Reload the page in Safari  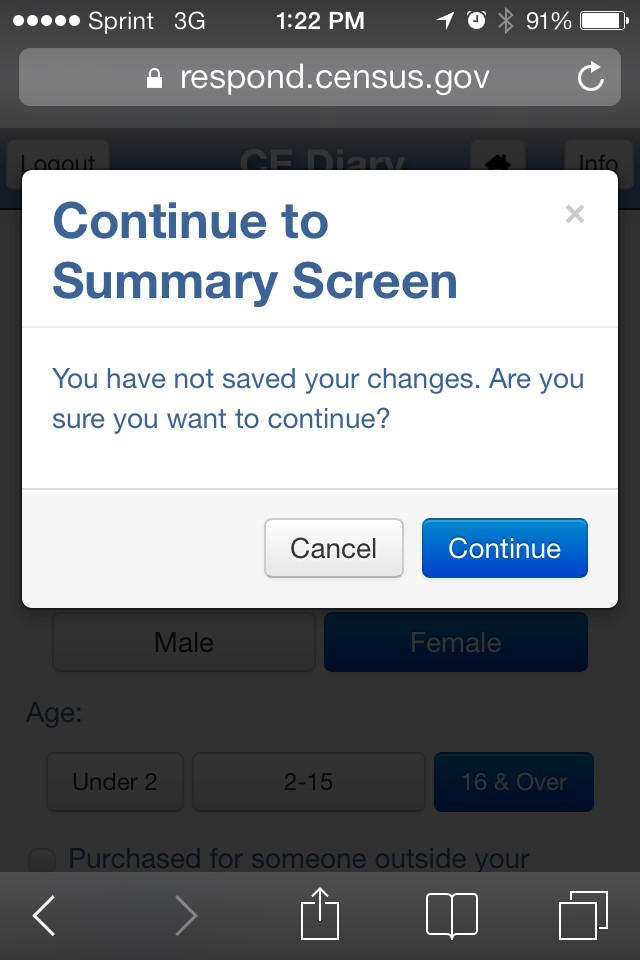click(x=591, y=78)
